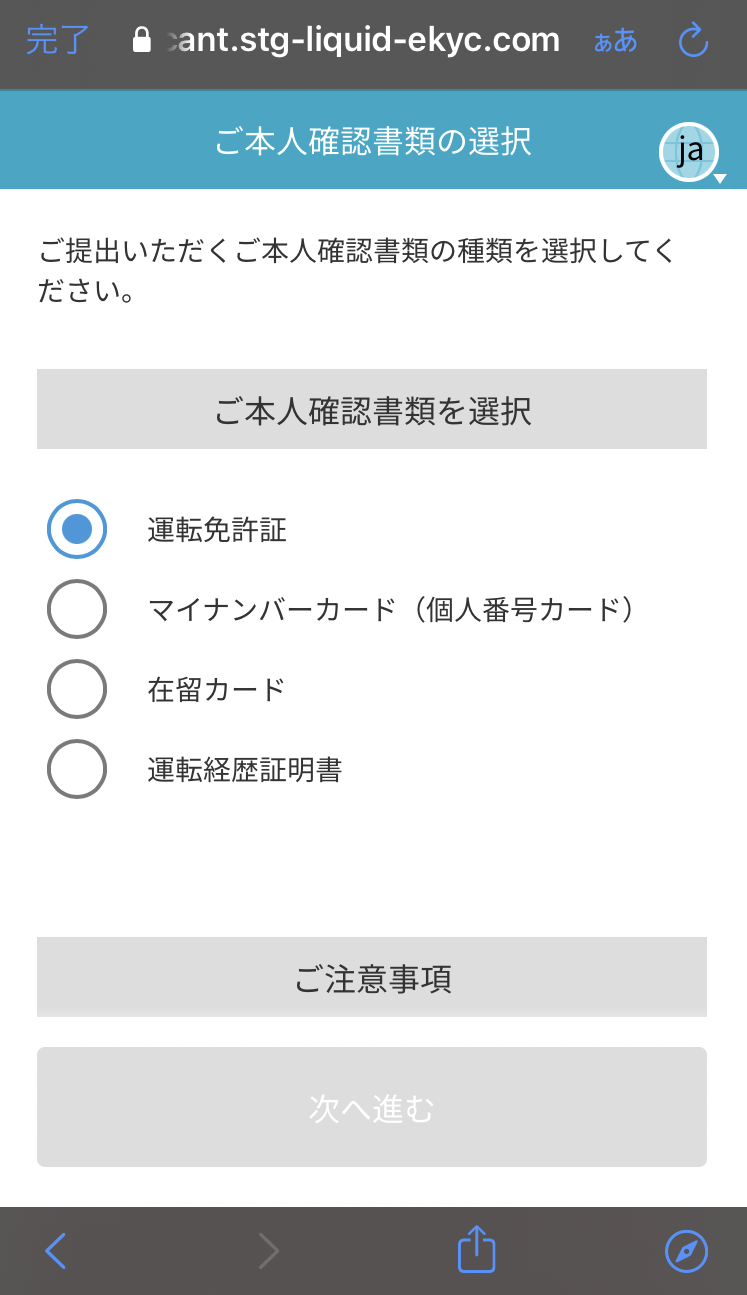
Task: Open the share sheet
Action: click(476, 1249)
